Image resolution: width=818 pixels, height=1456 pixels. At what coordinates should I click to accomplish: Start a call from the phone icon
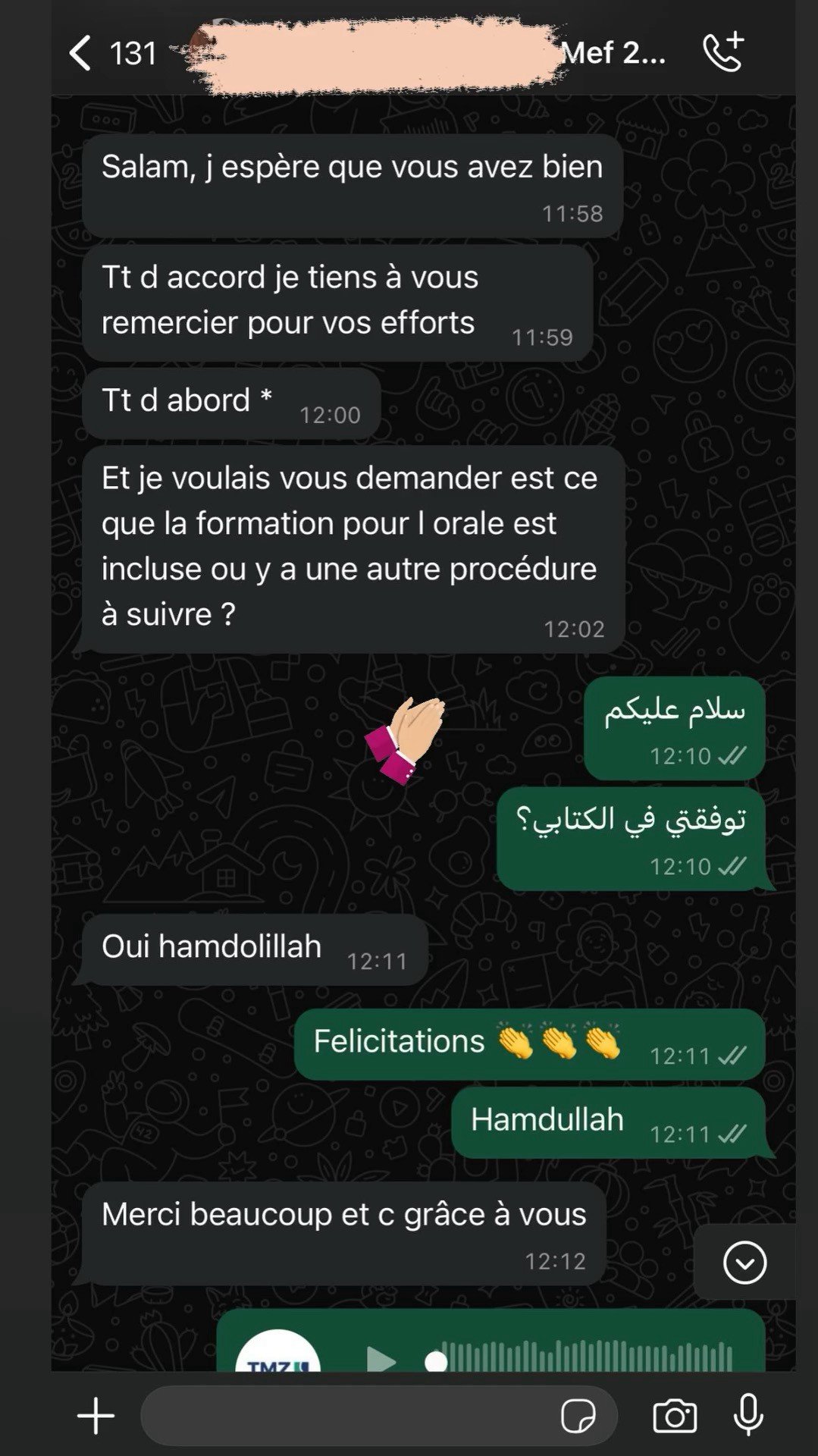[724, 52]
